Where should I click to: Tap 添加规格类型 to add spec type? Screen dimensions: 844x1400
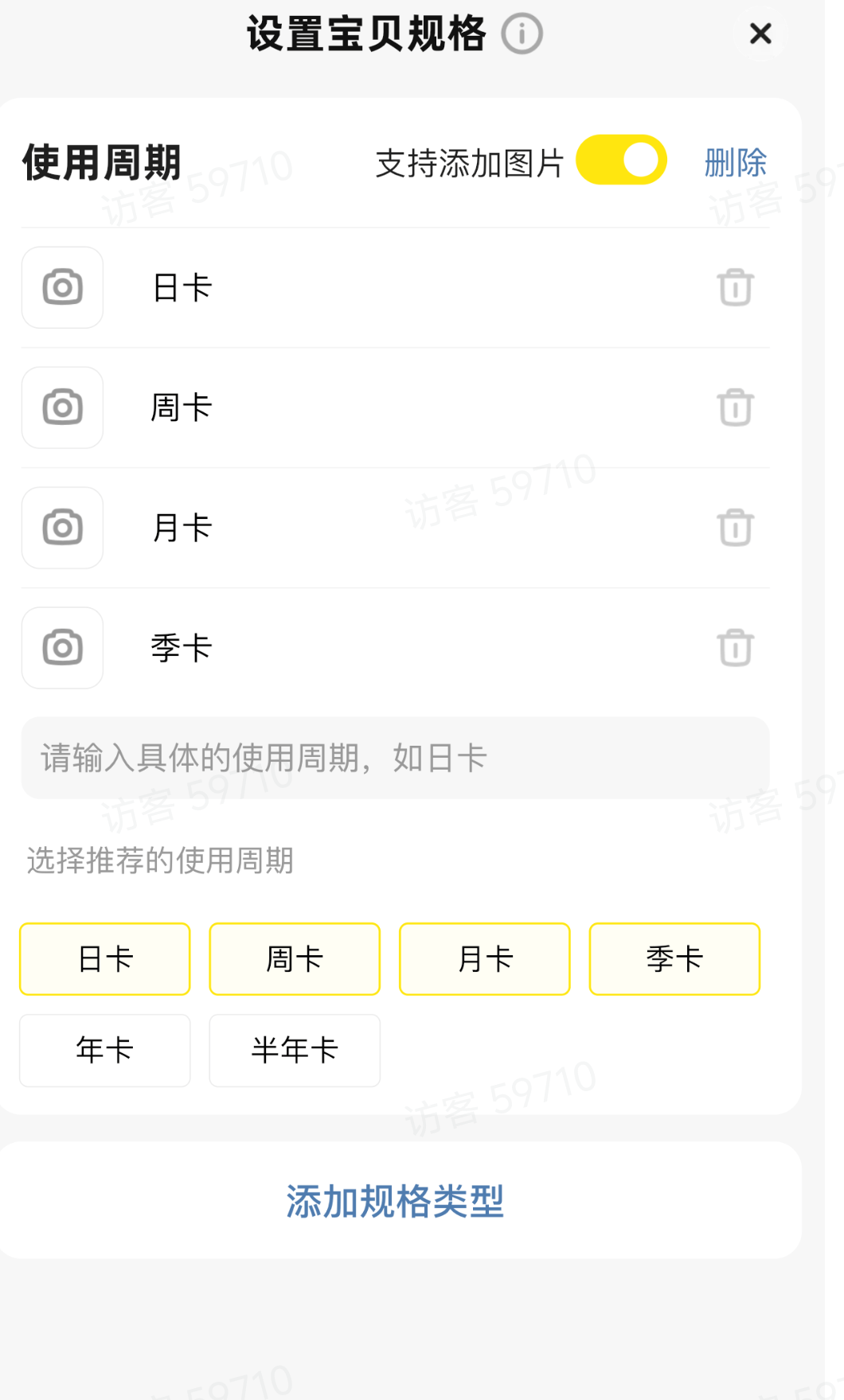395,1201
